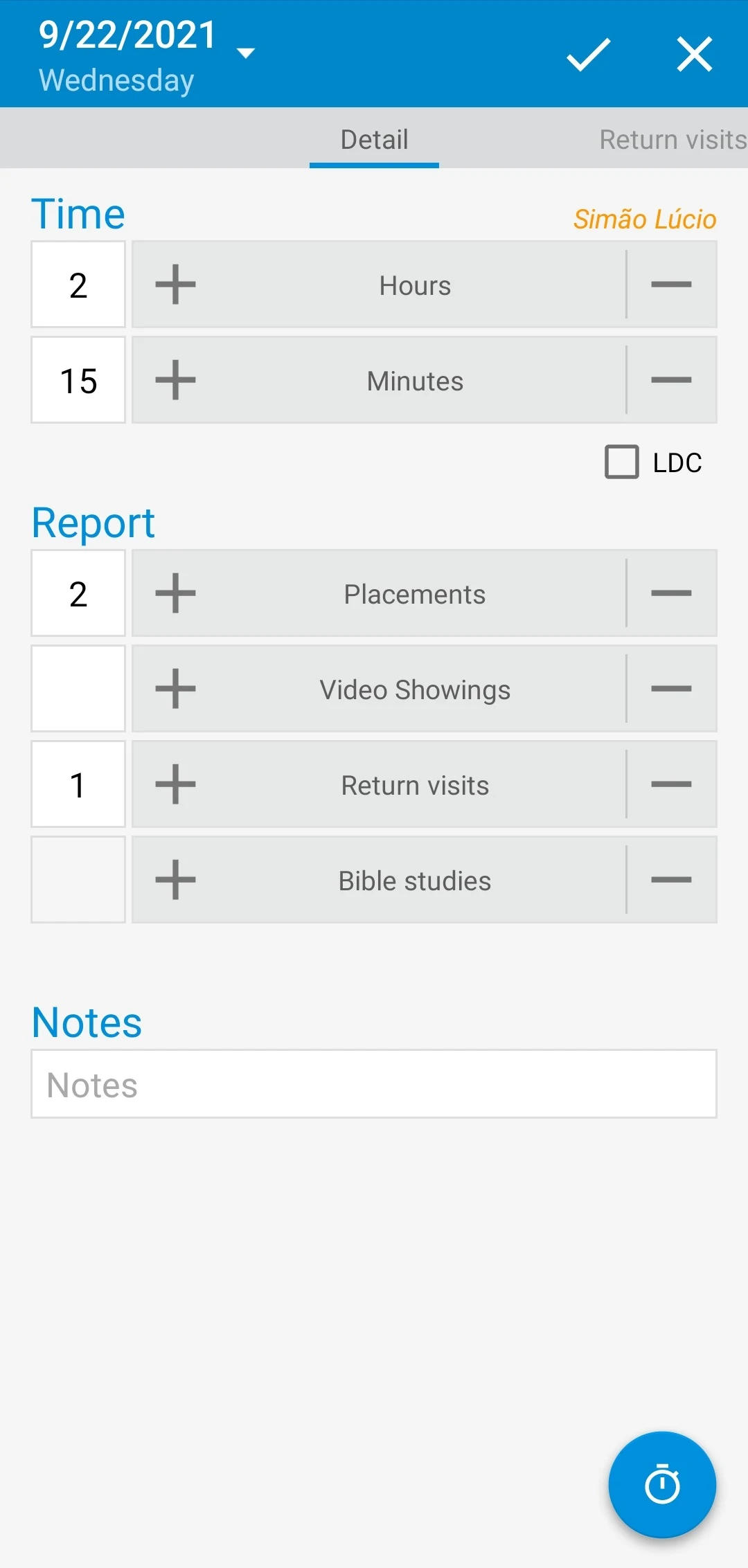Save the entry with the checkmark
The height and width of the screenshot is (1568, 748).
click(588, 54)
